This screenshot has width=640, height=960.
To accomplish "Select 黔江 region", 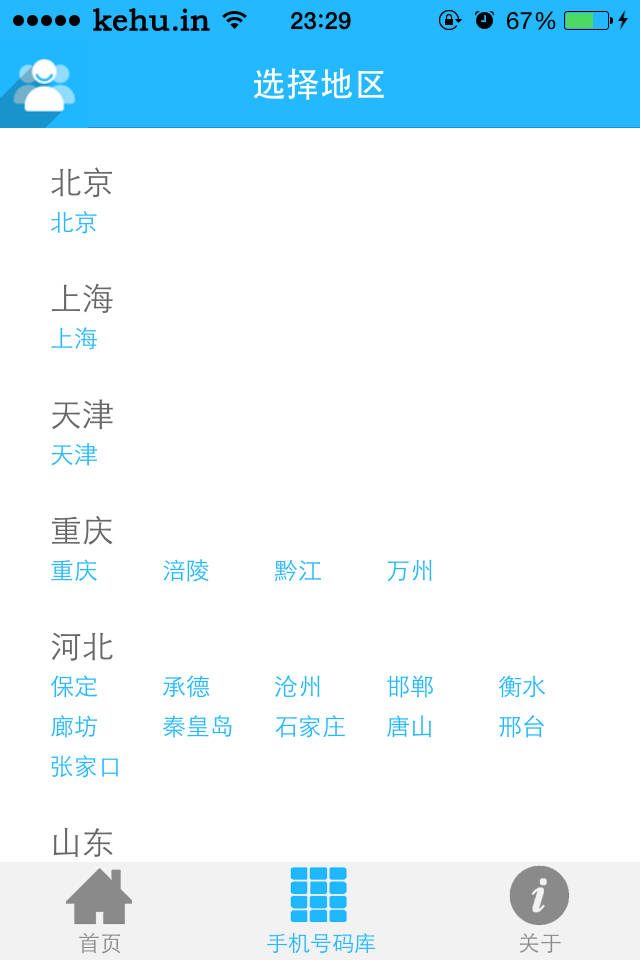I will 298,571.
